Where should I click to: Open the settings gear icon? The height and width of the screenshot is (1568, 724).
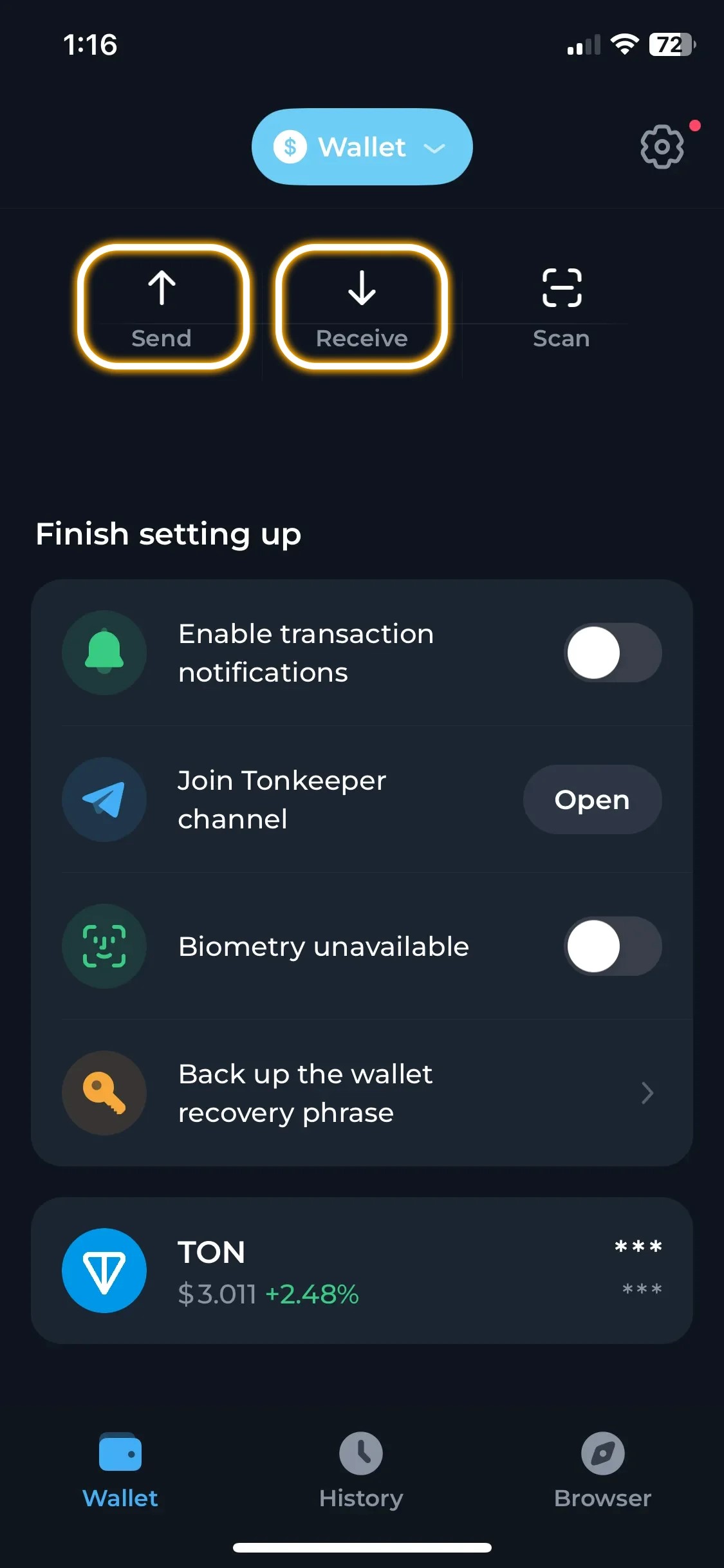click(662, 147)
